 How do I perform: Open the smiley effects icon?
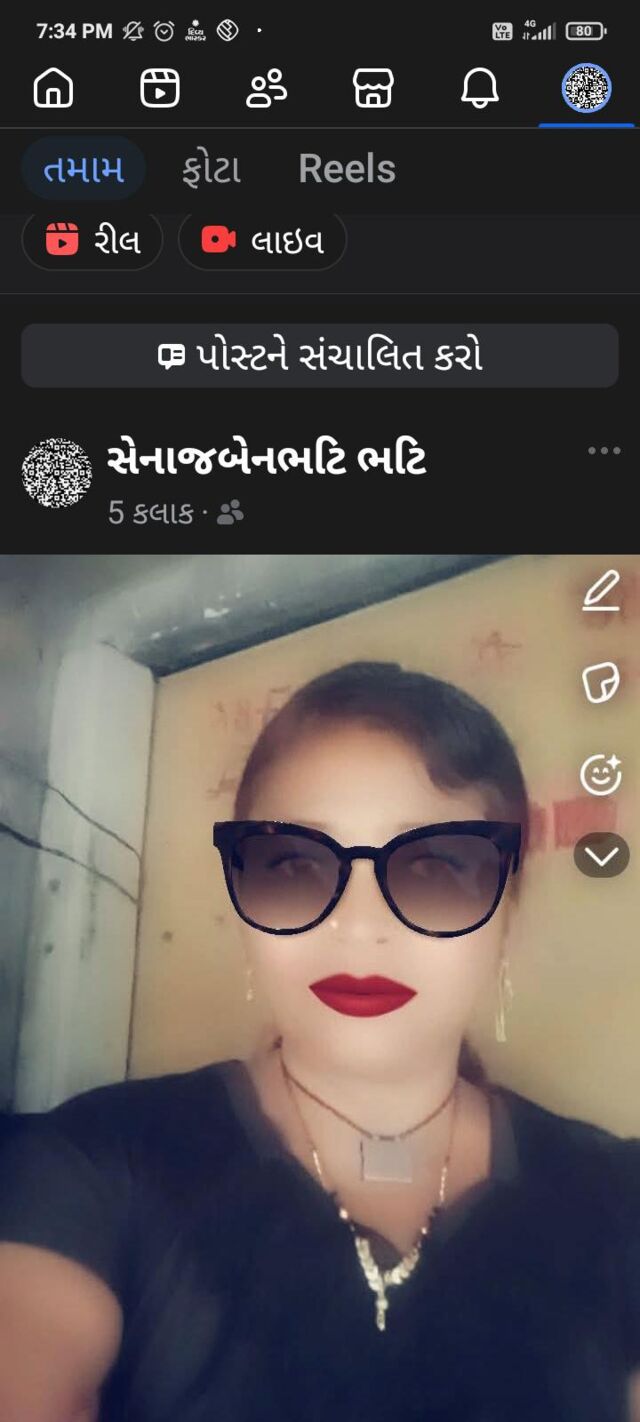[601, 775]
